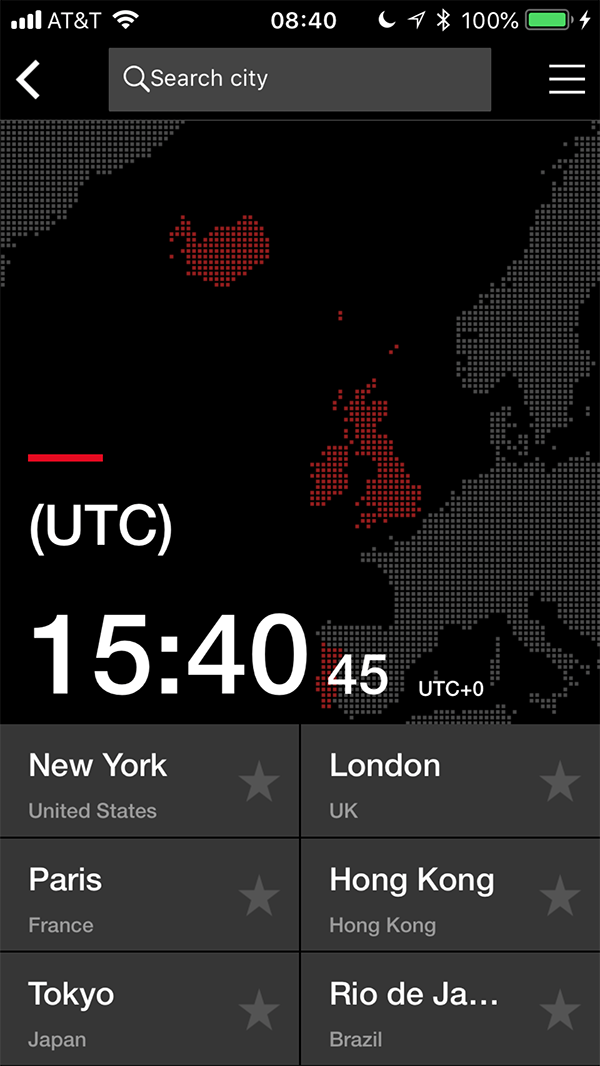The width and height of the screenshot is (600, 1066).
Task: Add Tokyo to favorites
Action: (259, 1010)
